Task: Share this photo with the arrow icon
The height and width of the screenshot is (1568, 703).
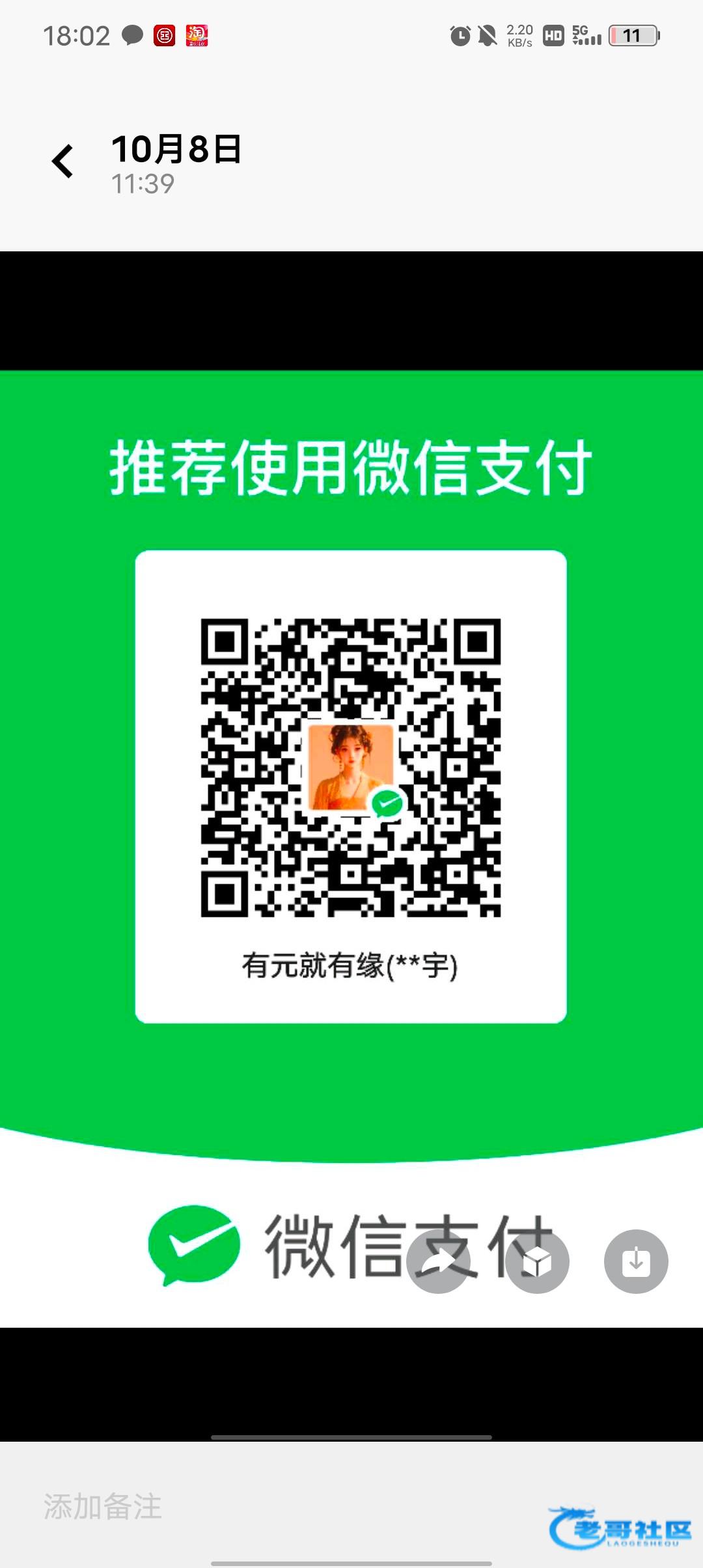Action: point(438,1261)
